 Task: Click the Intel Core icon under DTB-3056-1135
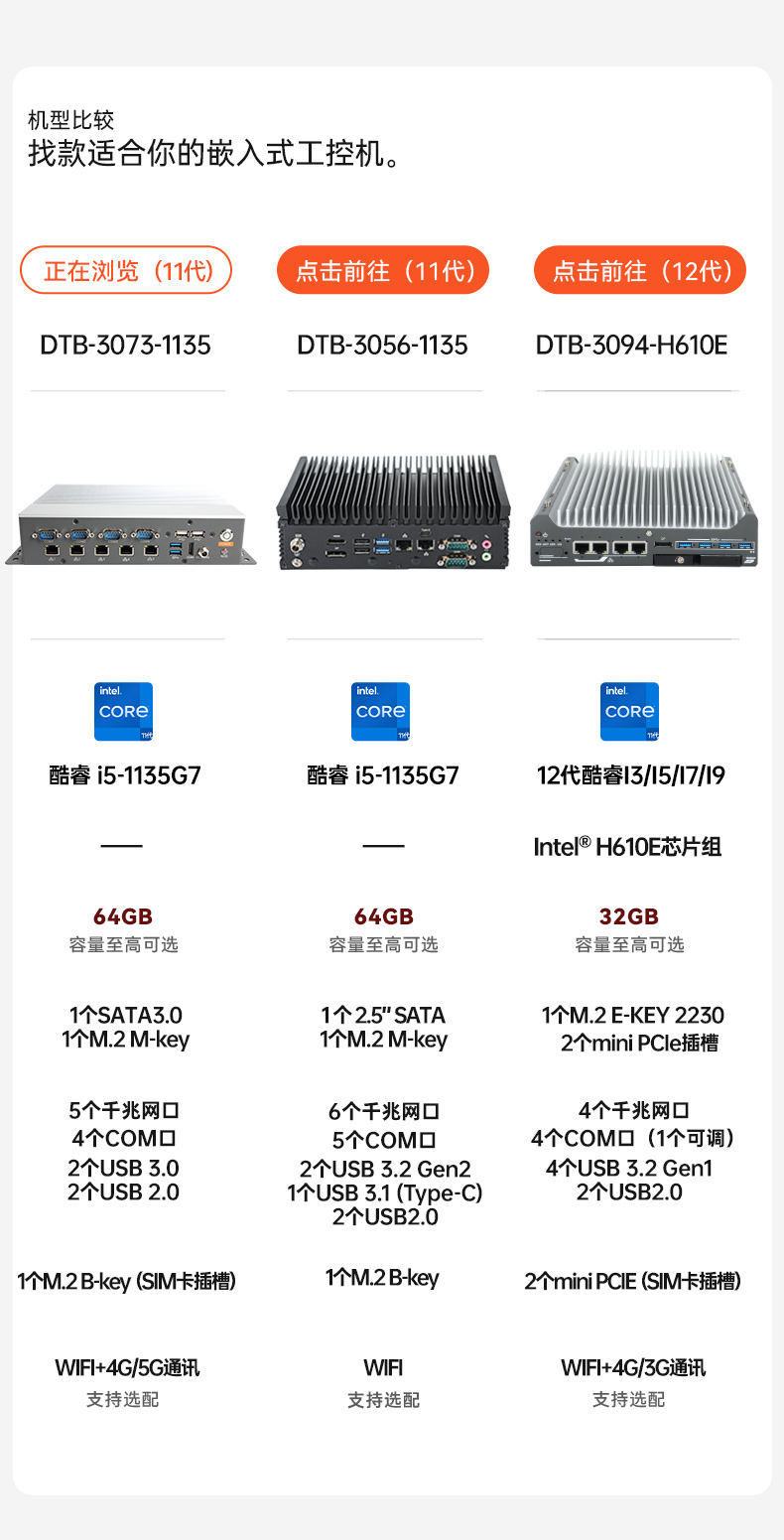[x=381, y=711]
